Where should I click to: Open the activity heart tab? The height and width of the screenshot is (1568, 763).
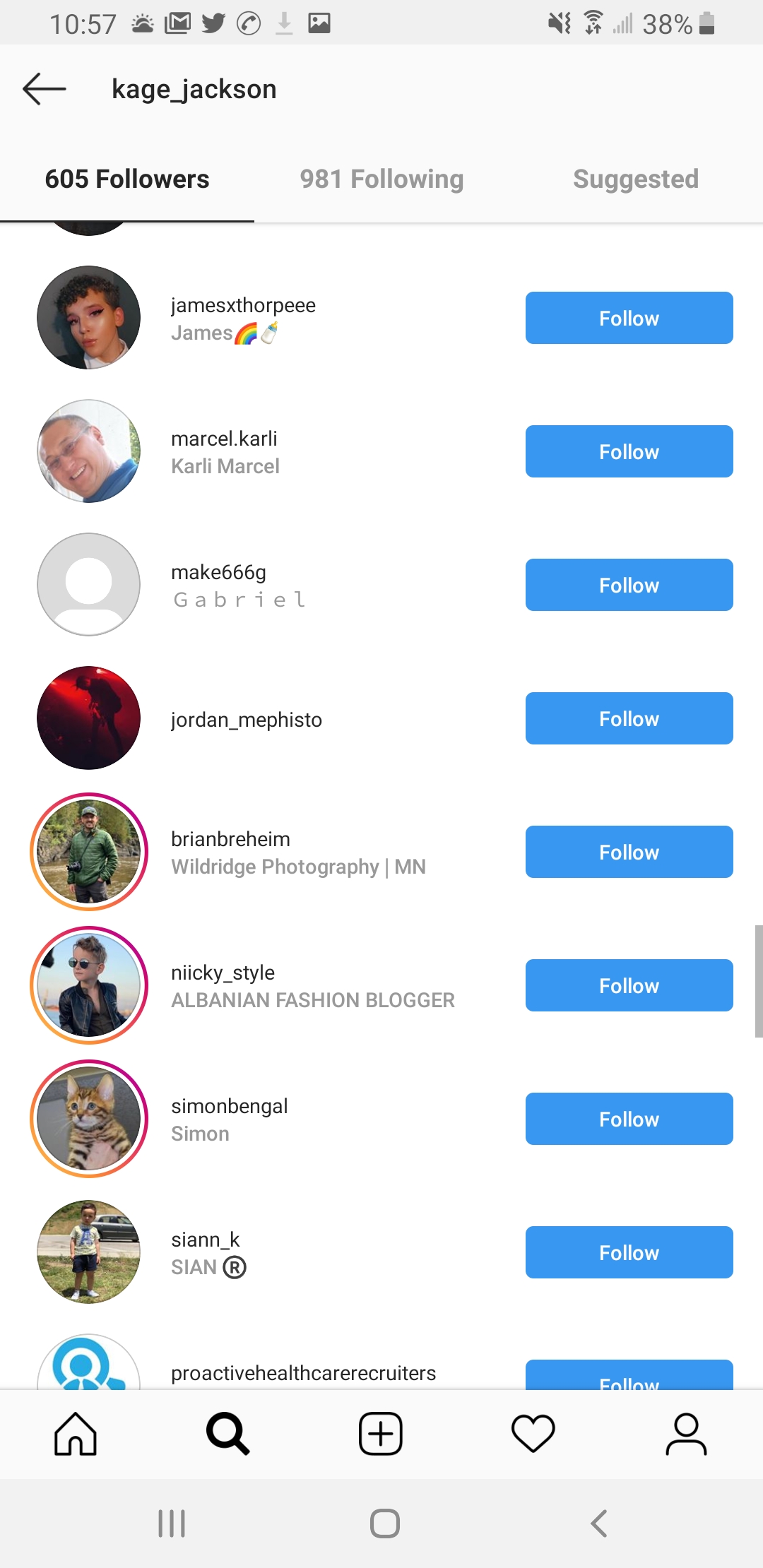[x=533, y=1434]
